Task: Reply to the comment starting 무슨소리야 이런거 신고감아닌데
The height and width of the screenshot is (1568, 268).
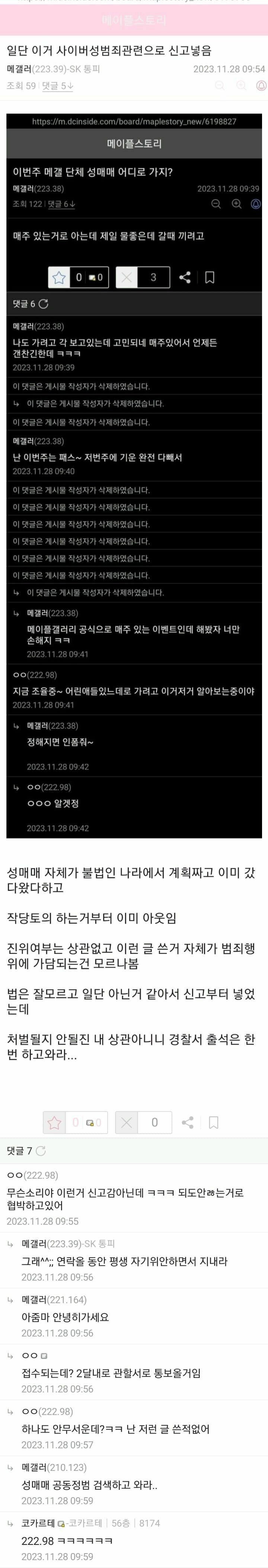Action: pyautogui.click(x=125, y=1198)
